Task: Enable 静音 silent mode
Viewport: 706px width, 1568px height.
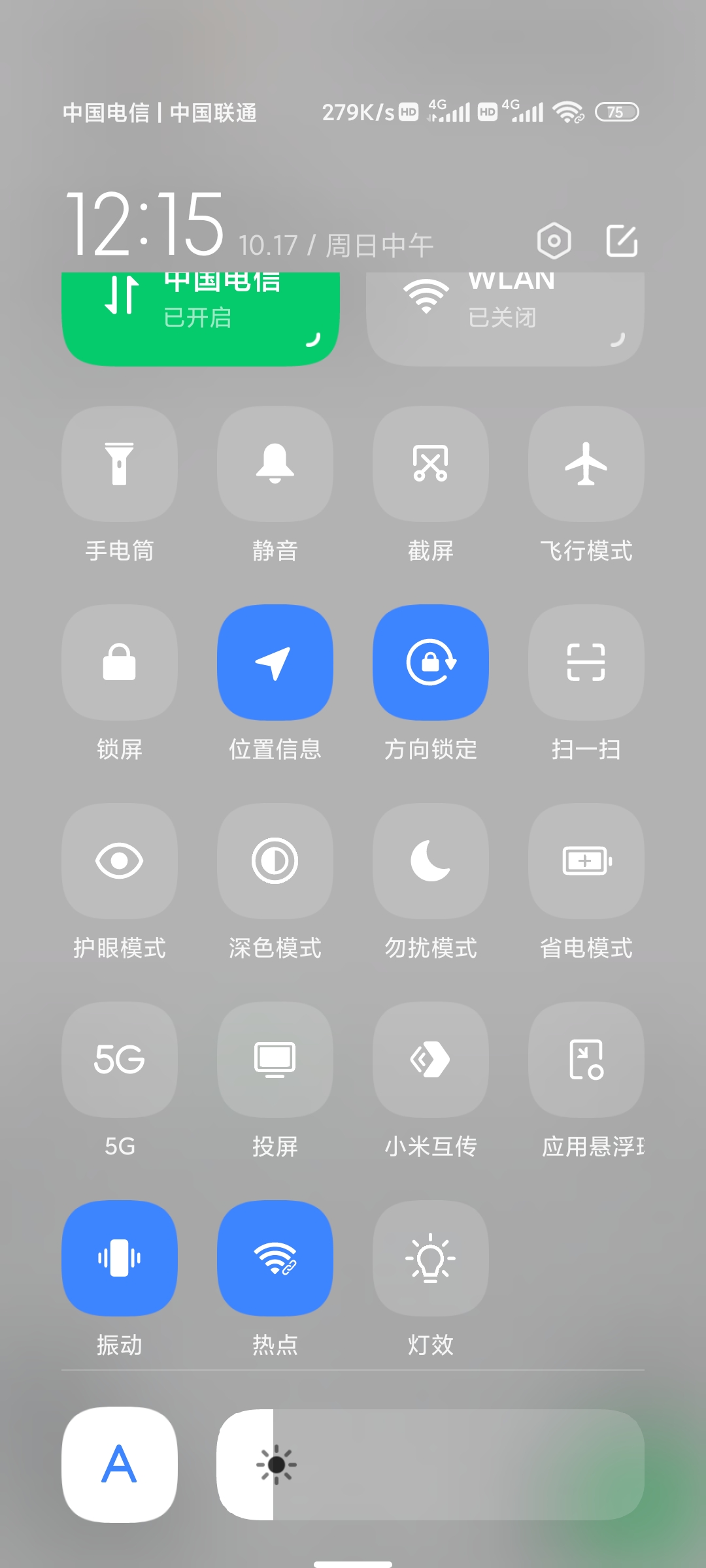Action: point(275,464)
